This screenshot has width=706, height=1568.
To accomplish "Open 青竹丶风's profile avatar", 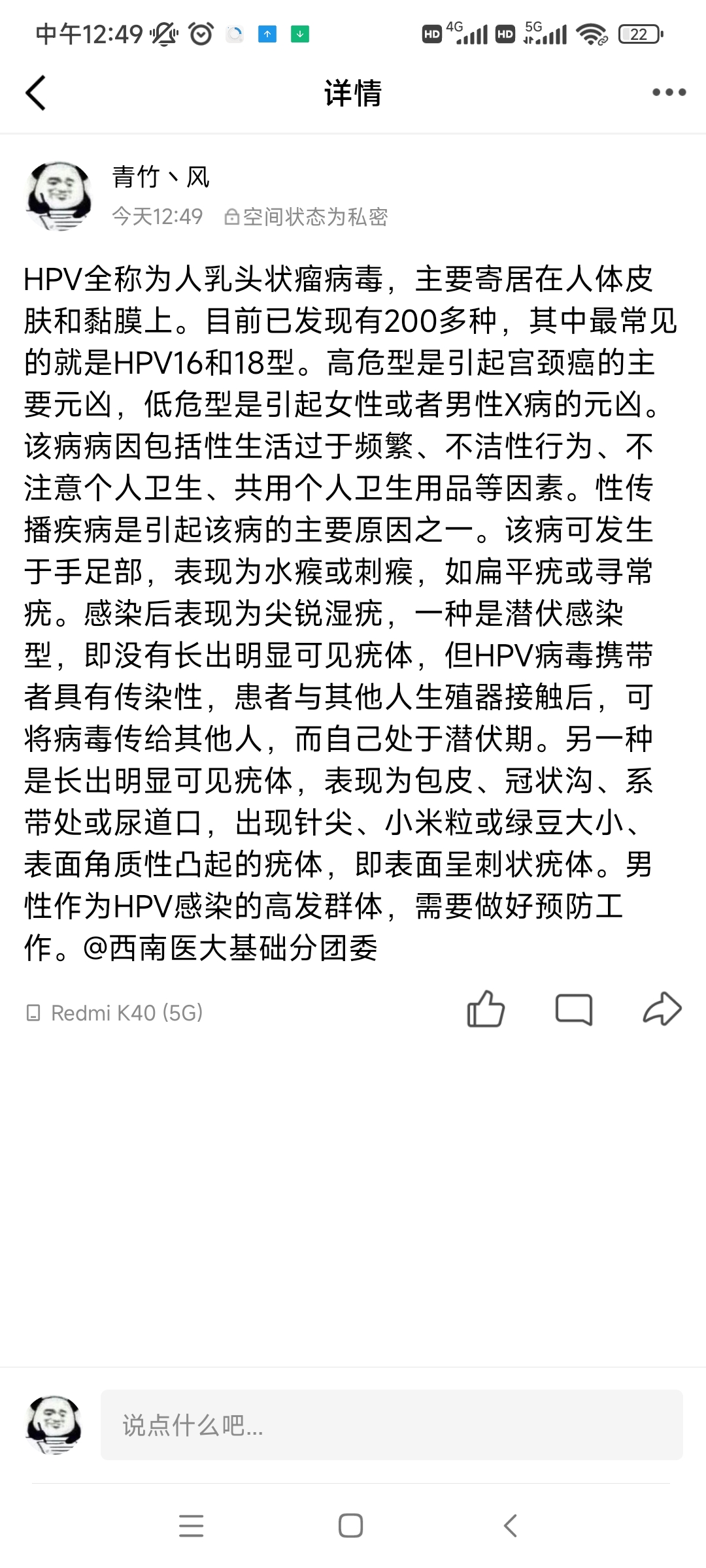I will 59,196.
